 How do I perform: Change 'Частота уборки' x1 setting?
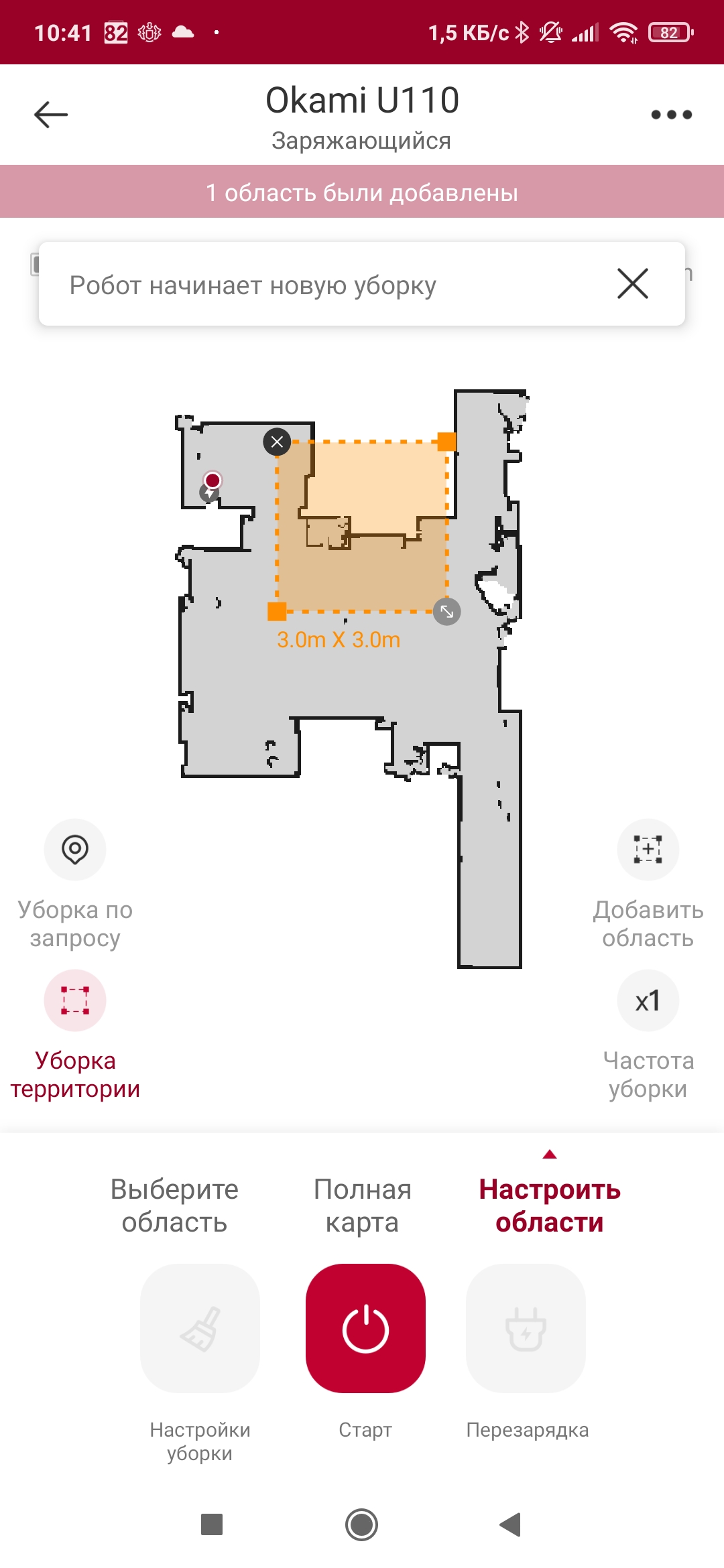(648, 1000)
